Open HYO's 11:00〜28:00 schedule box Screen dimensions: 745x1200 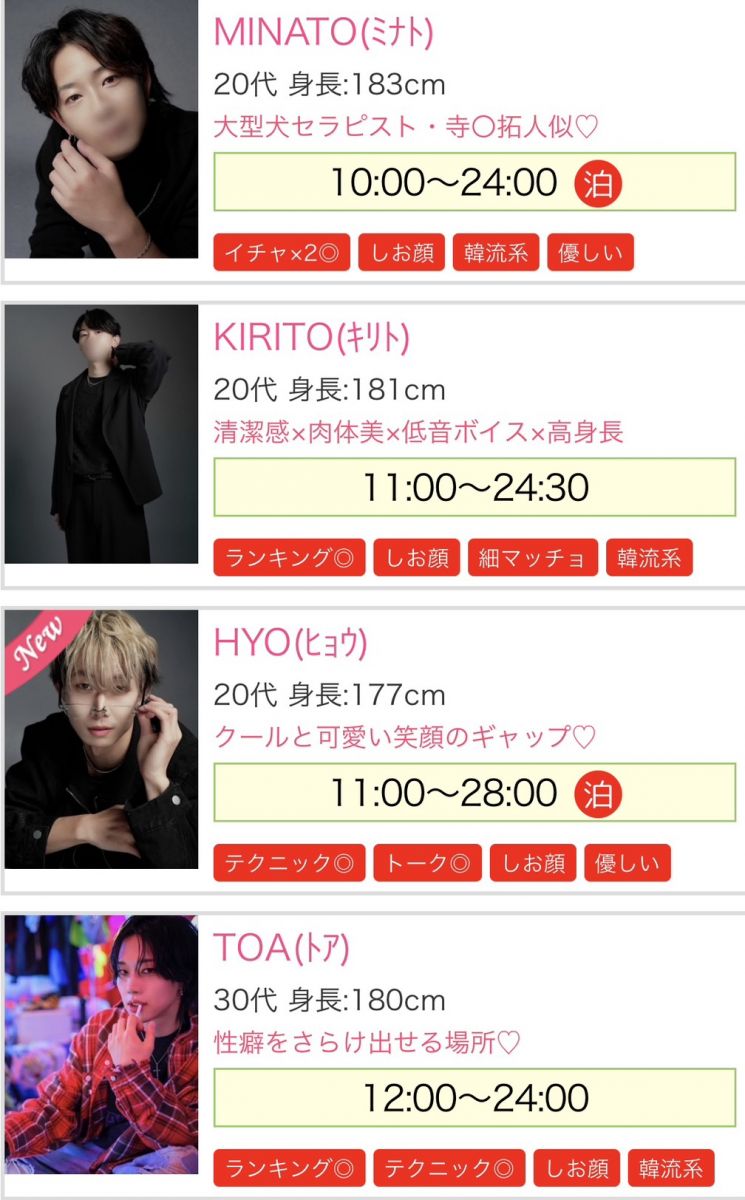(474, 792)
